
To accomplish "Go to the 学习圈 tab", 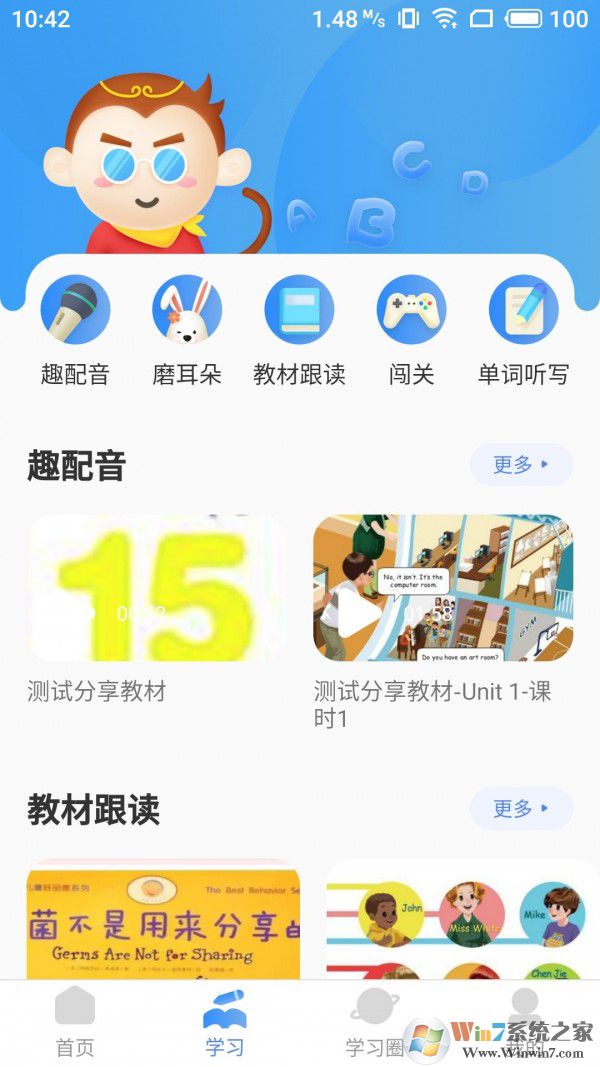I will 374,1022.
